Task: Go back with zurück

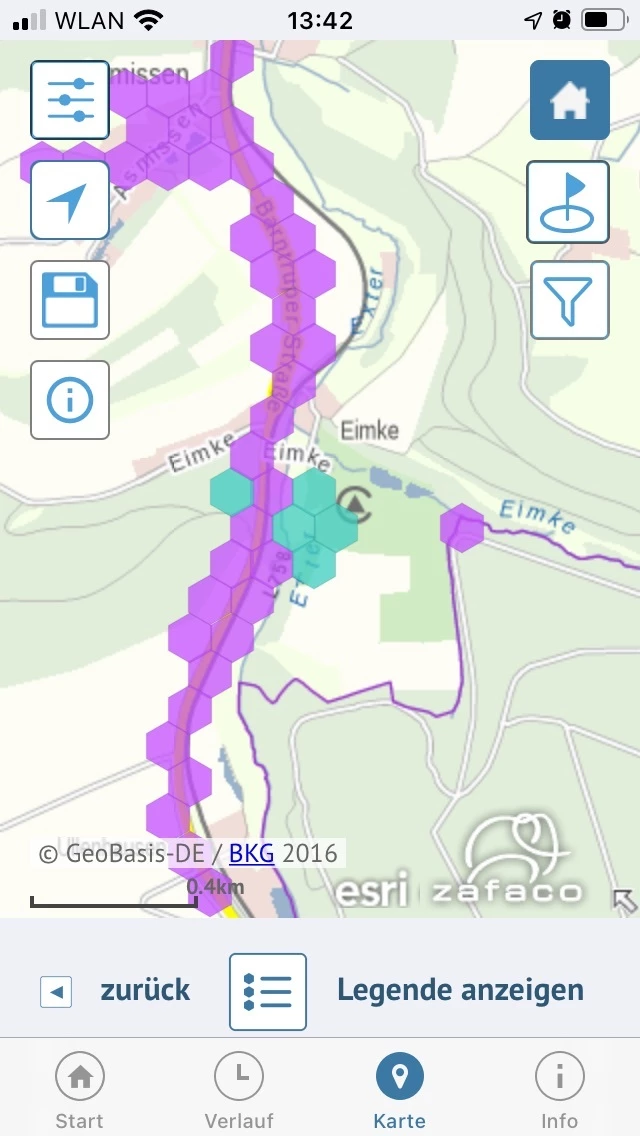Action: (x=116, y=991)
